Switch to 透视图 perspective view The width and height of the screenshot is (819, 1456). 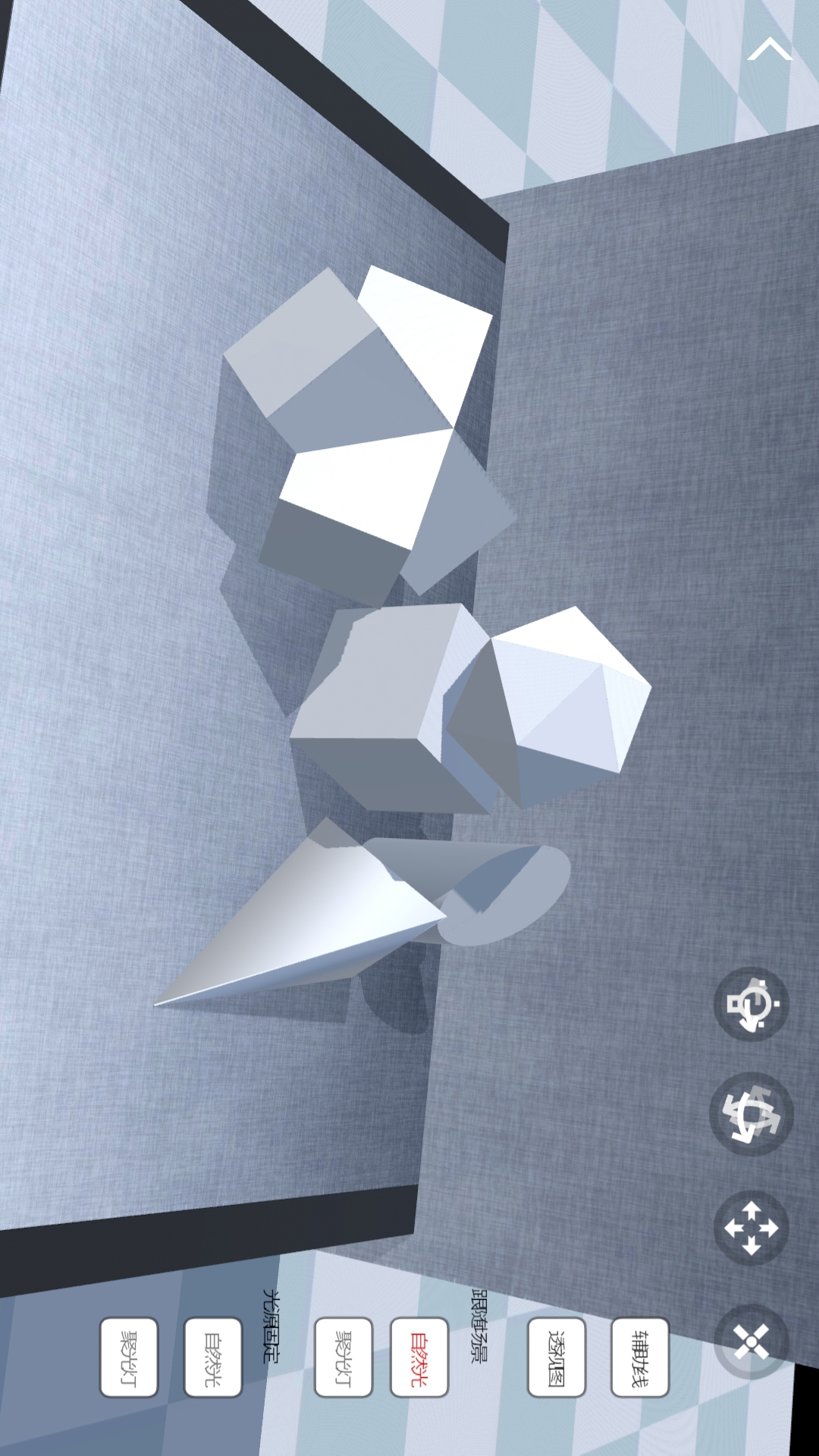(x=557, y=1357)
